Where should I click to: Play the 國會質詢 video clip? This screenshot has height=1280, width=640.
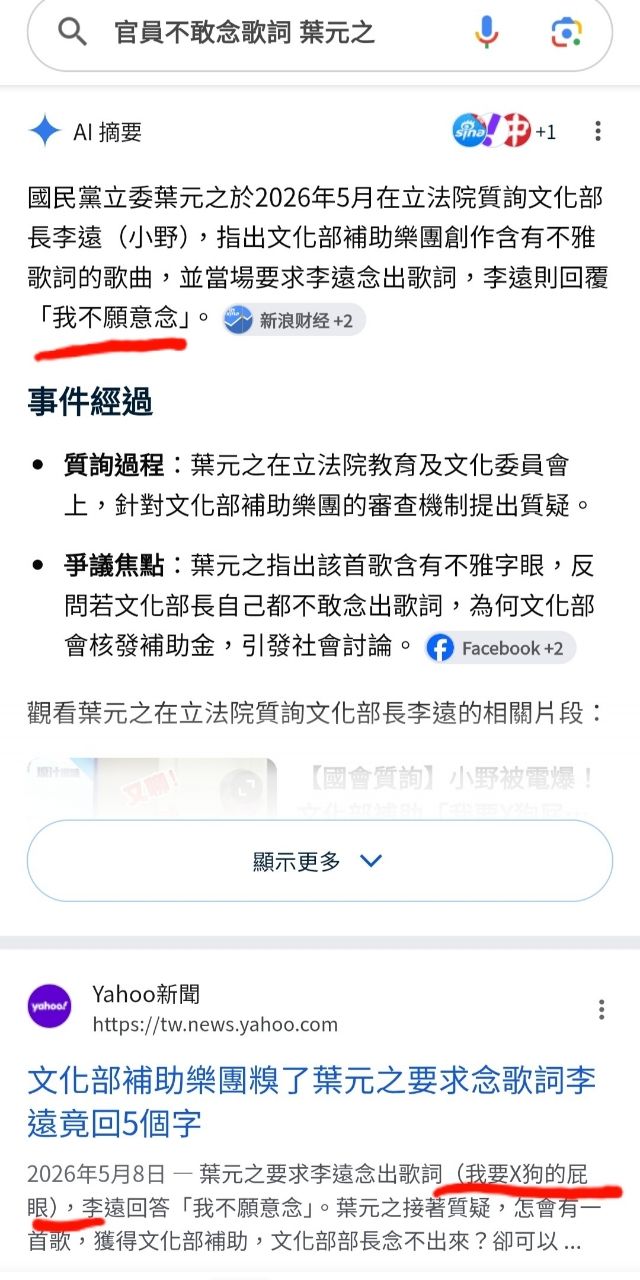(152, 790)
